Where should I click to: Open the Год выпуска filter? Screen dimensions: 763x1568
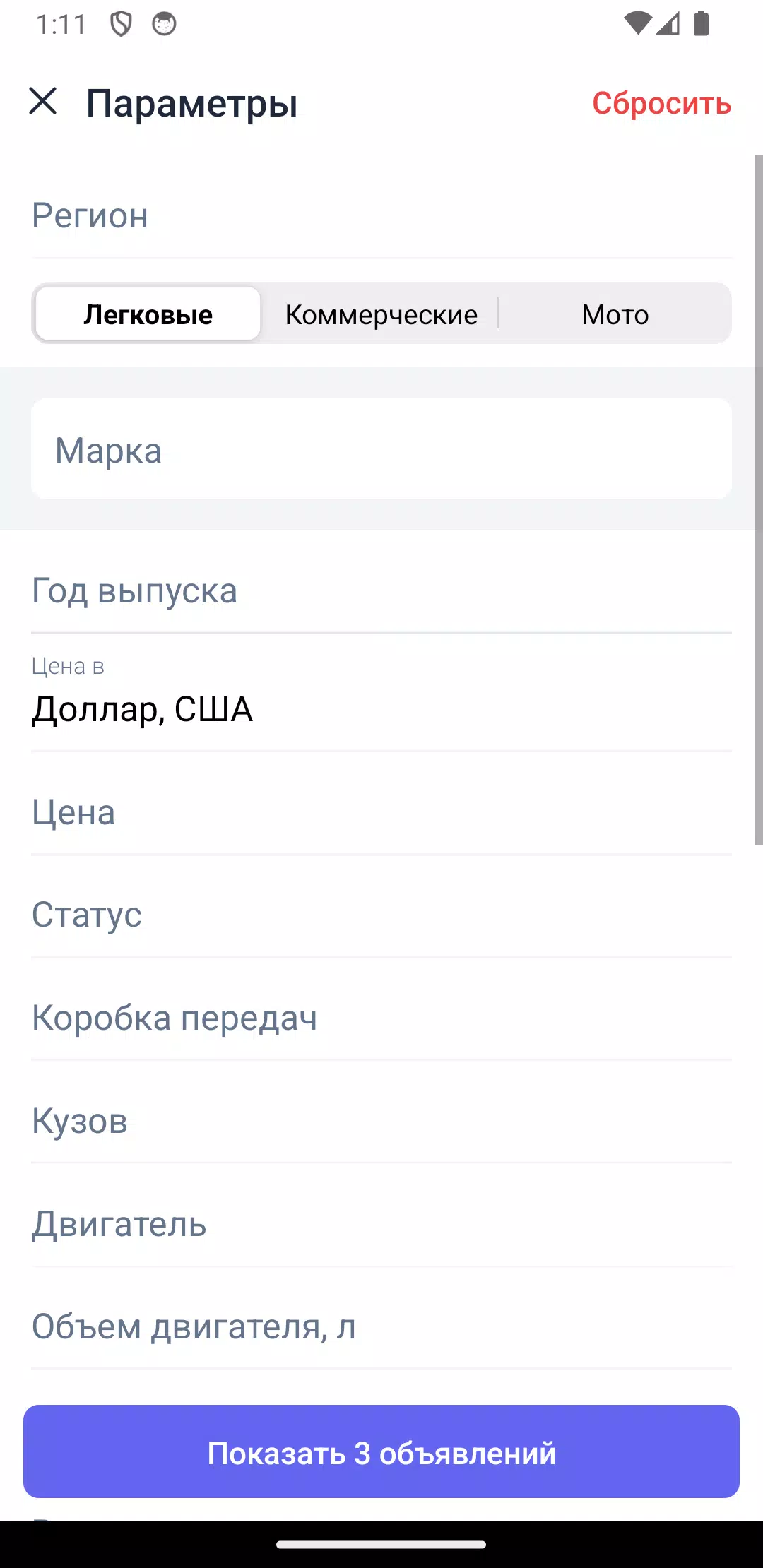(381, 590)
